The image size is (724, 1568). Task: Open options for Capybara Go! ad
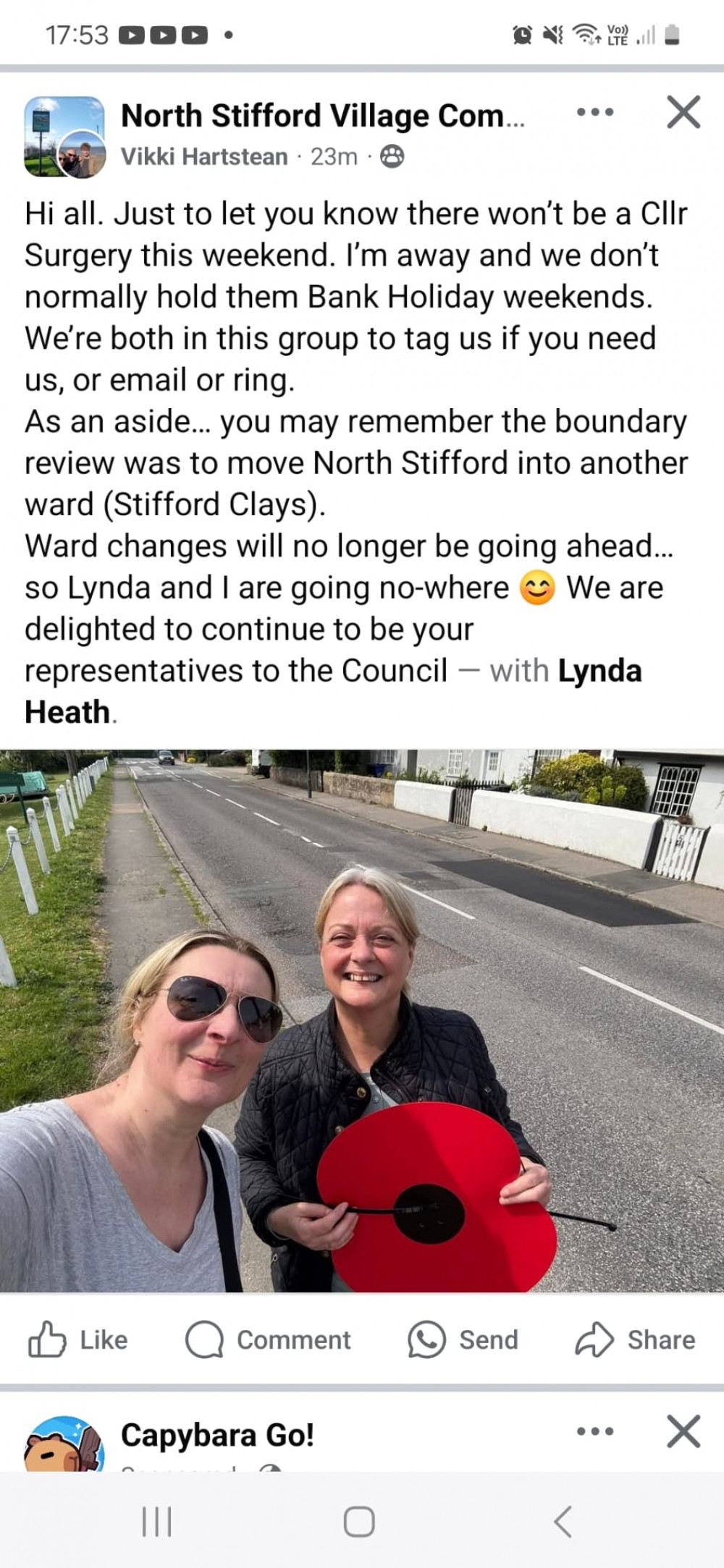(x=595, y=1431)
